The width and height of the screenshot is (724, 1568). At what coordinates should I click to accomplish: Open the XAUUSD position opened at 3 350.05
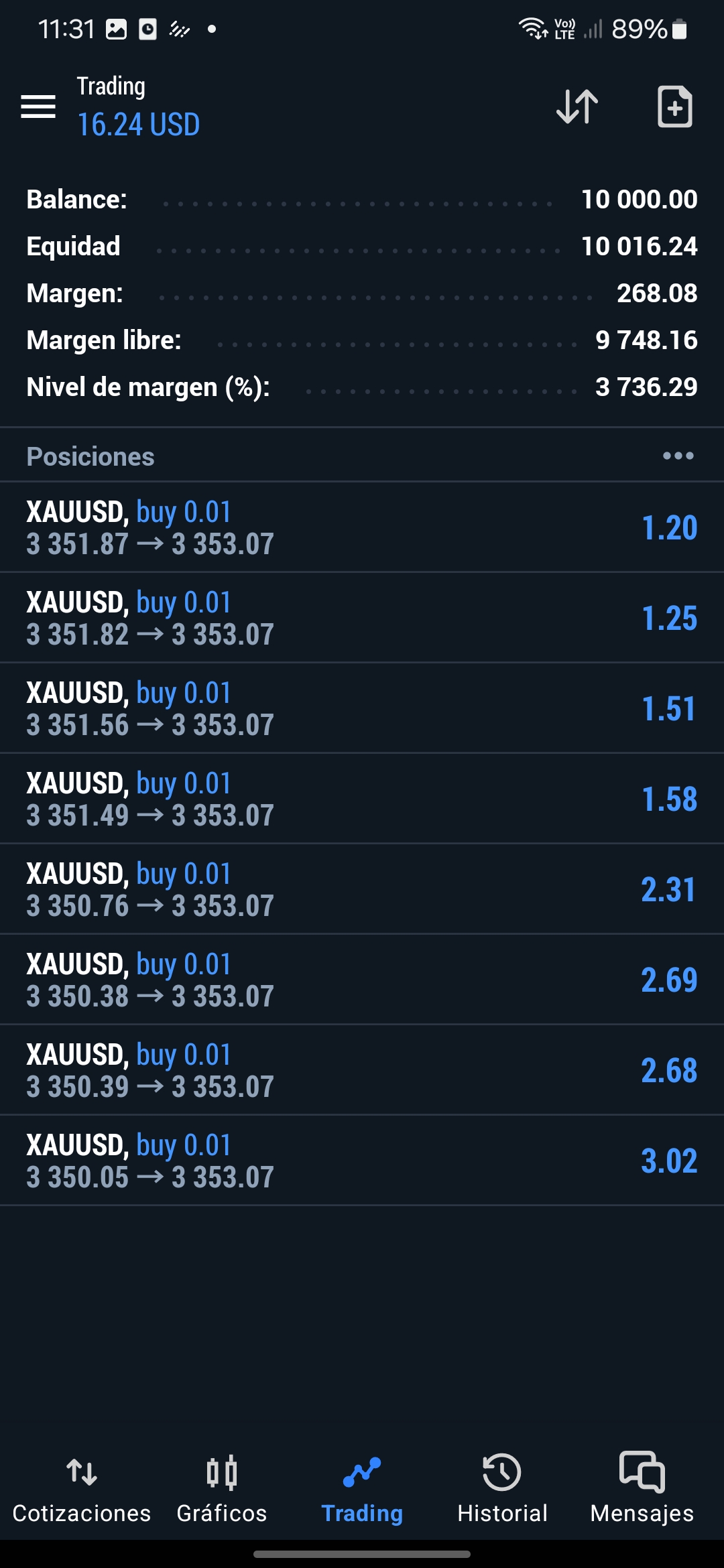[x=362, y=1161]
